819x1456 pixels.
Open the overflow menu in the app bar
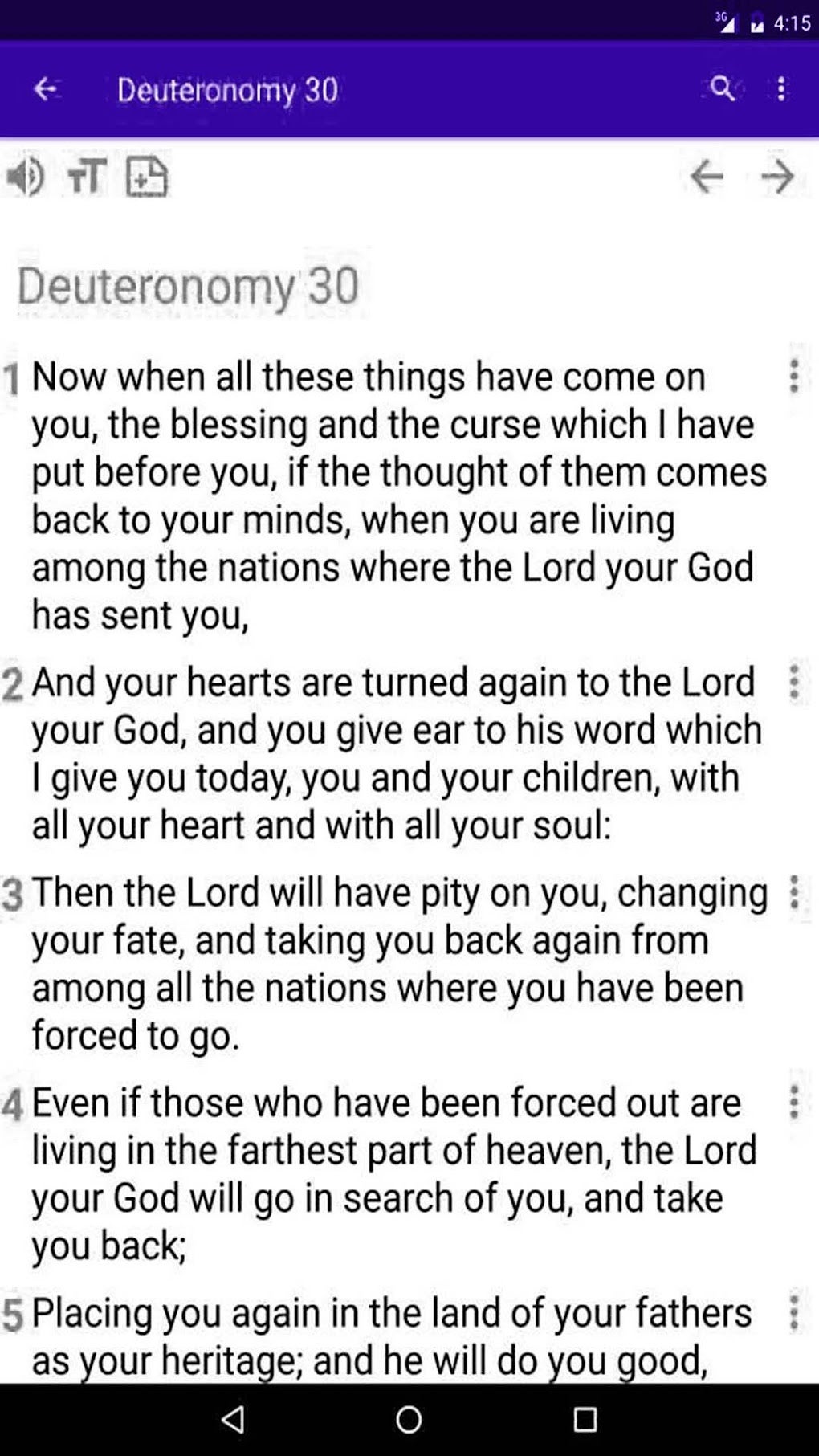[780, 90]
